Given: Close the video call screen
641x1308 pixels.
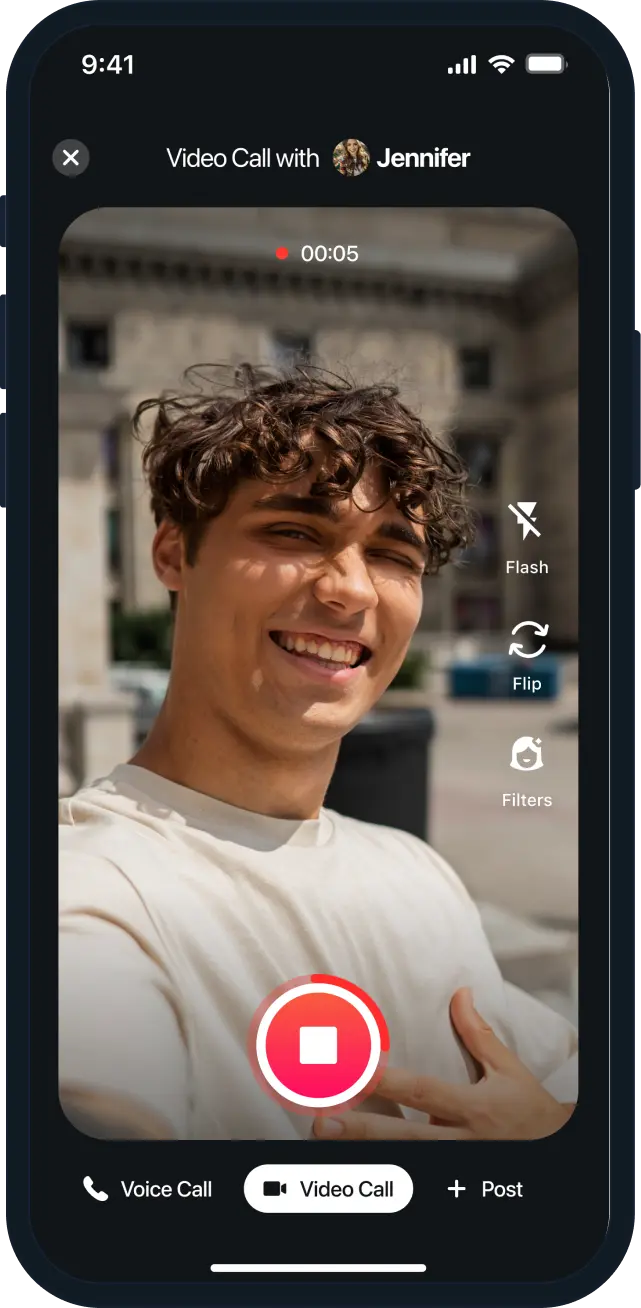Looking at the screenshot, I should [x=70, y=158].
